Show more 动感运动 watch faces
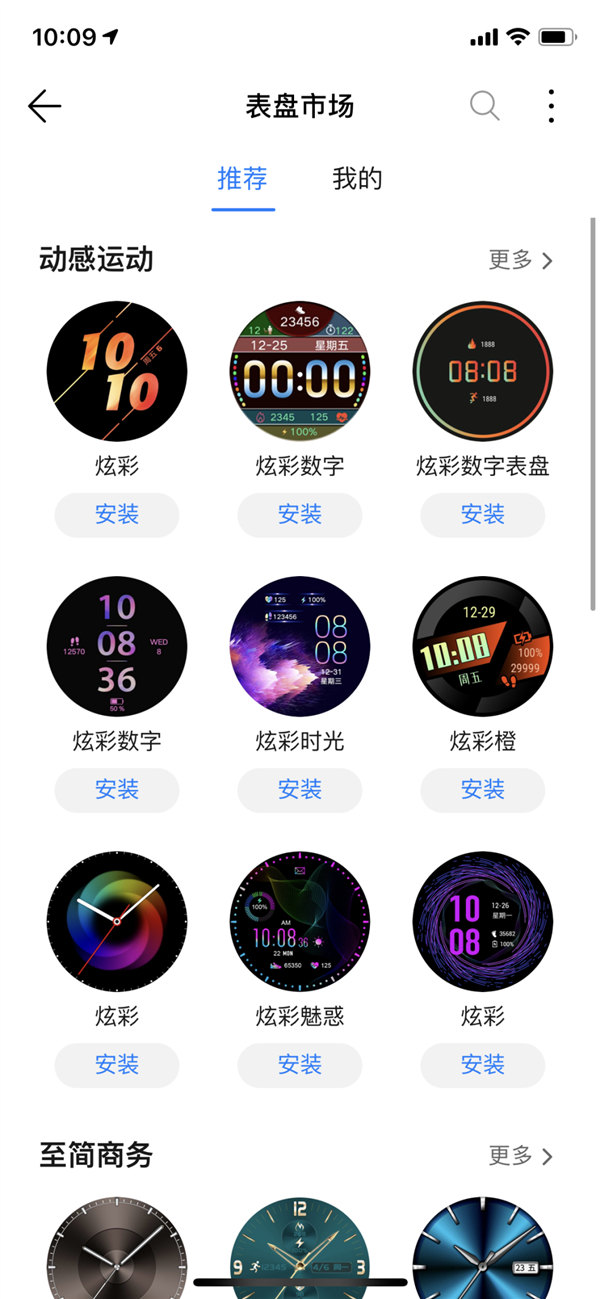This screenshot has width=600, height=1299. 520,260
